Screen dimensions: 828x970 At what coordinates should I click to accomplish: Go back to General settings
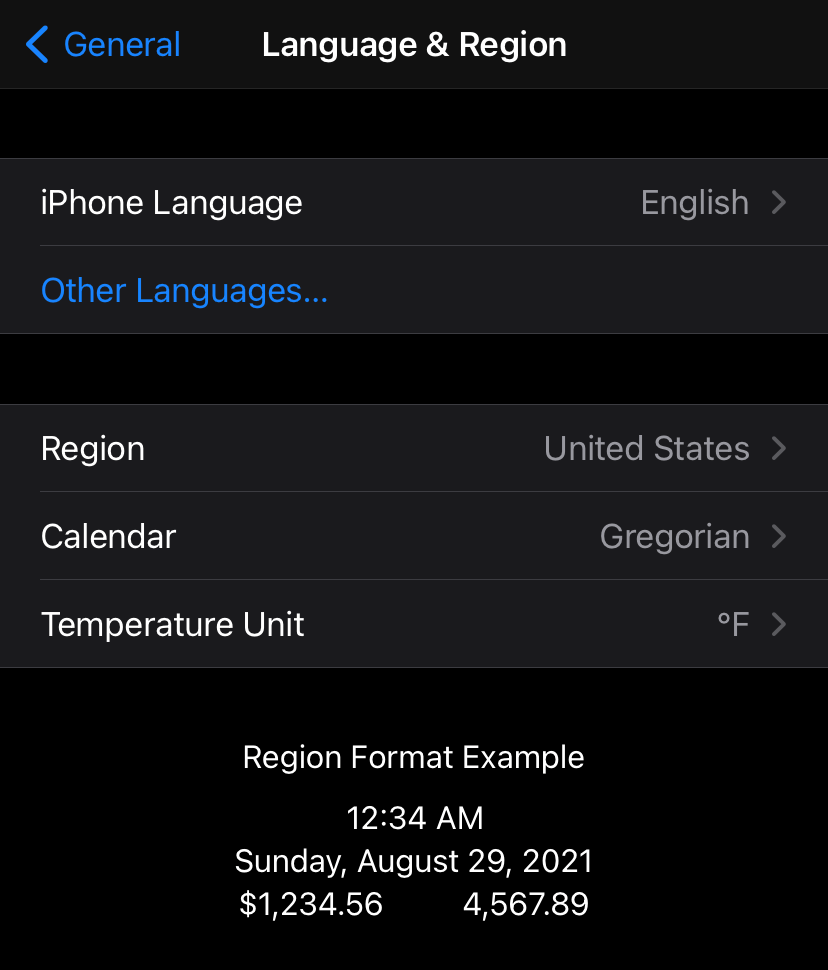coord(103,45)
